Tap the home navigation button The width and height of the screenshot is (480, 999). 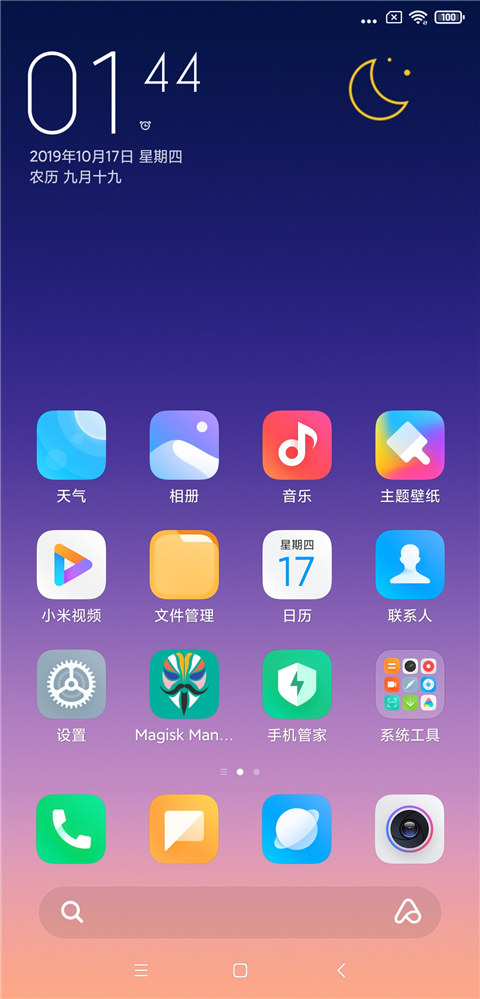tap(240, 970)
